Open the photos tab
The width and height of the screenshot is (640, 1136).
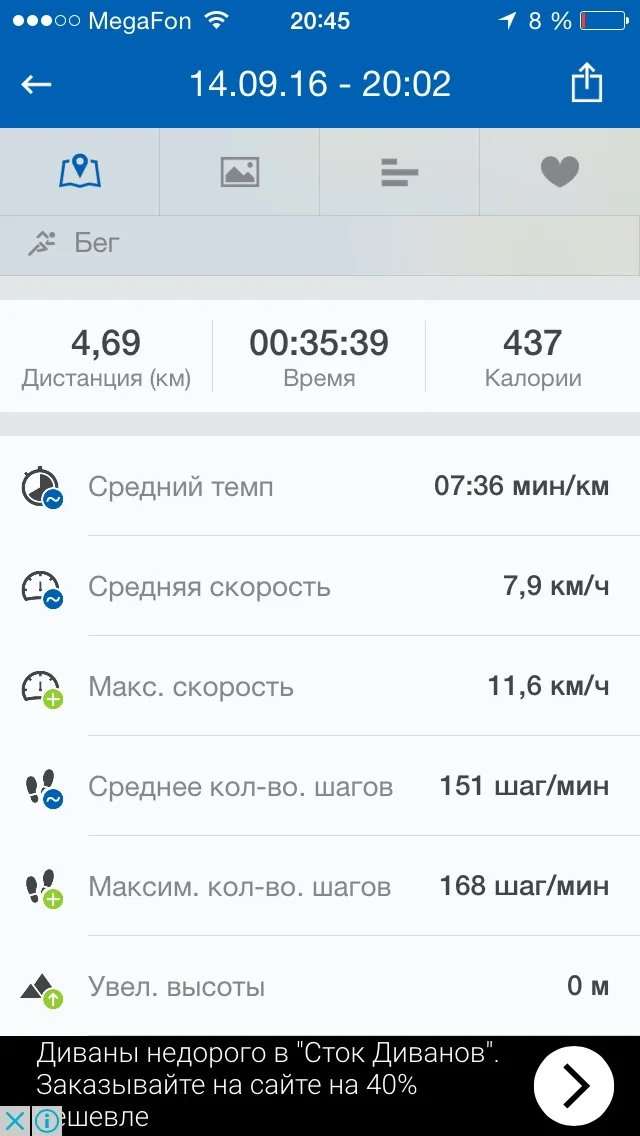click(240, 172)
